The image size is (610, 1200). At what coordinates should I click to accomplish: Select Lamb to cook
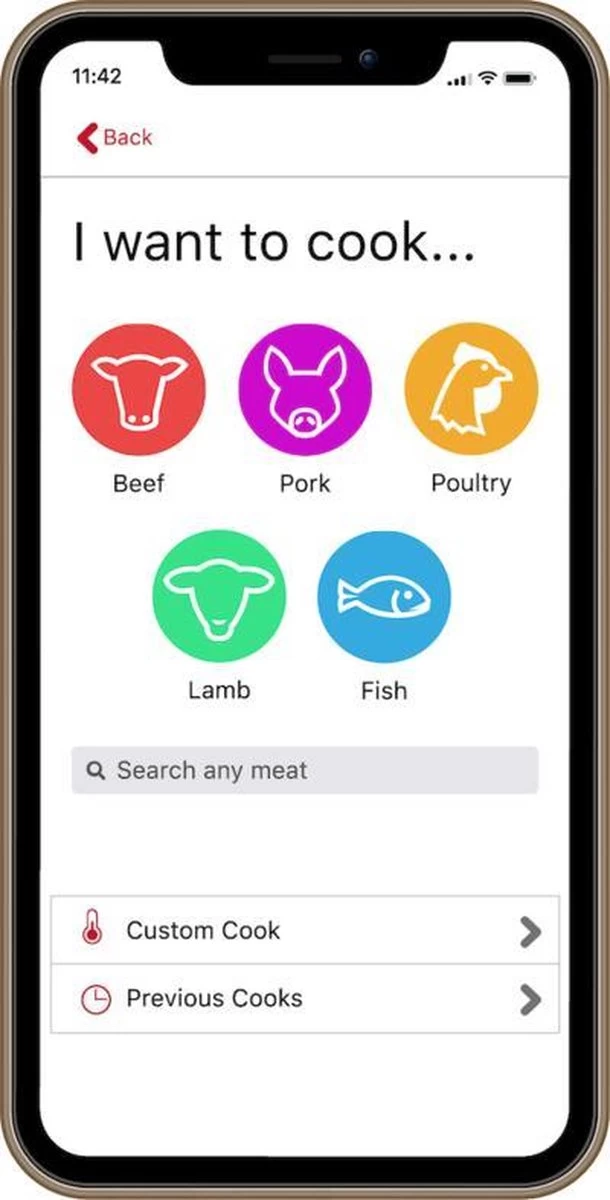219,597
